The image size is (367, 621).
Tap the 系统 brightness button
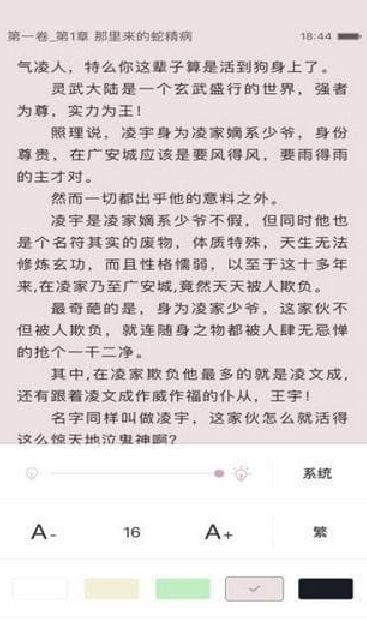(x=317, y=473)
